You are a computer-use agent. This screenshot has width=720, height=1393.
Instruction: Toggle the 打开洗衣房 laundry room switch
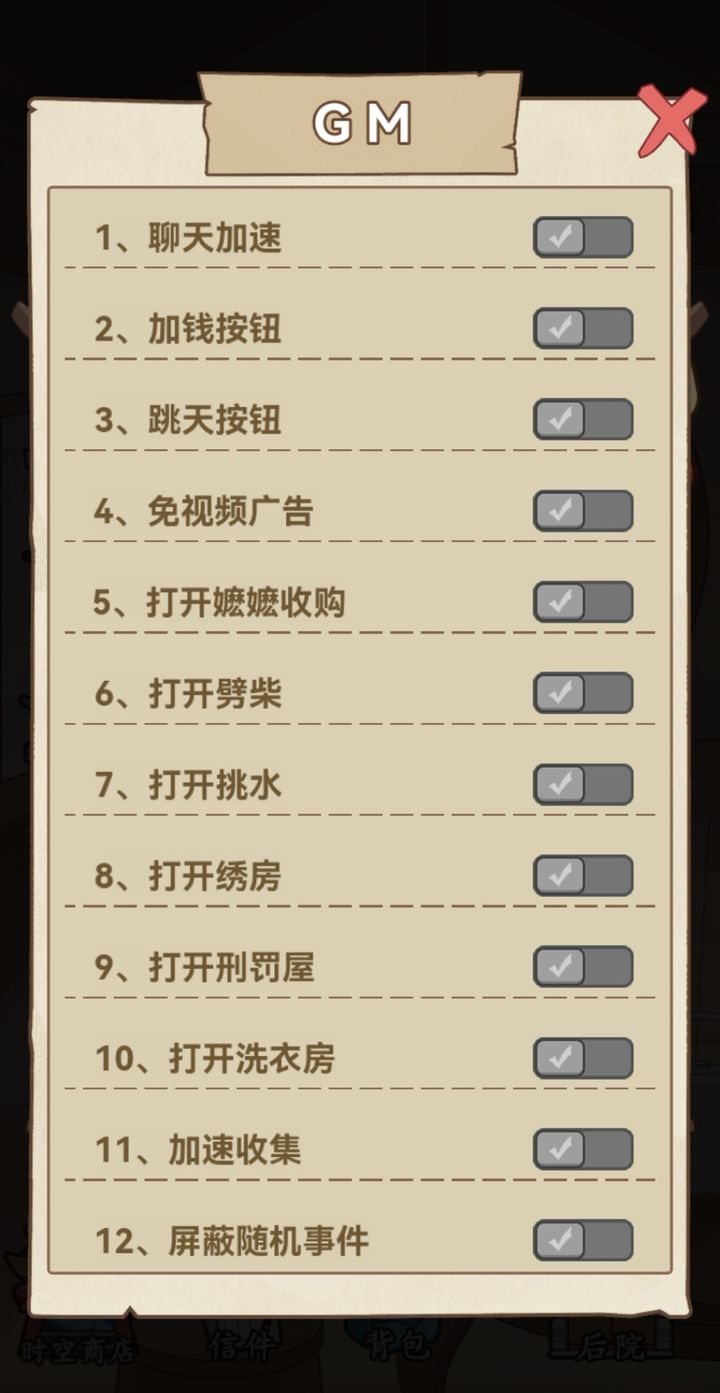583,1057
